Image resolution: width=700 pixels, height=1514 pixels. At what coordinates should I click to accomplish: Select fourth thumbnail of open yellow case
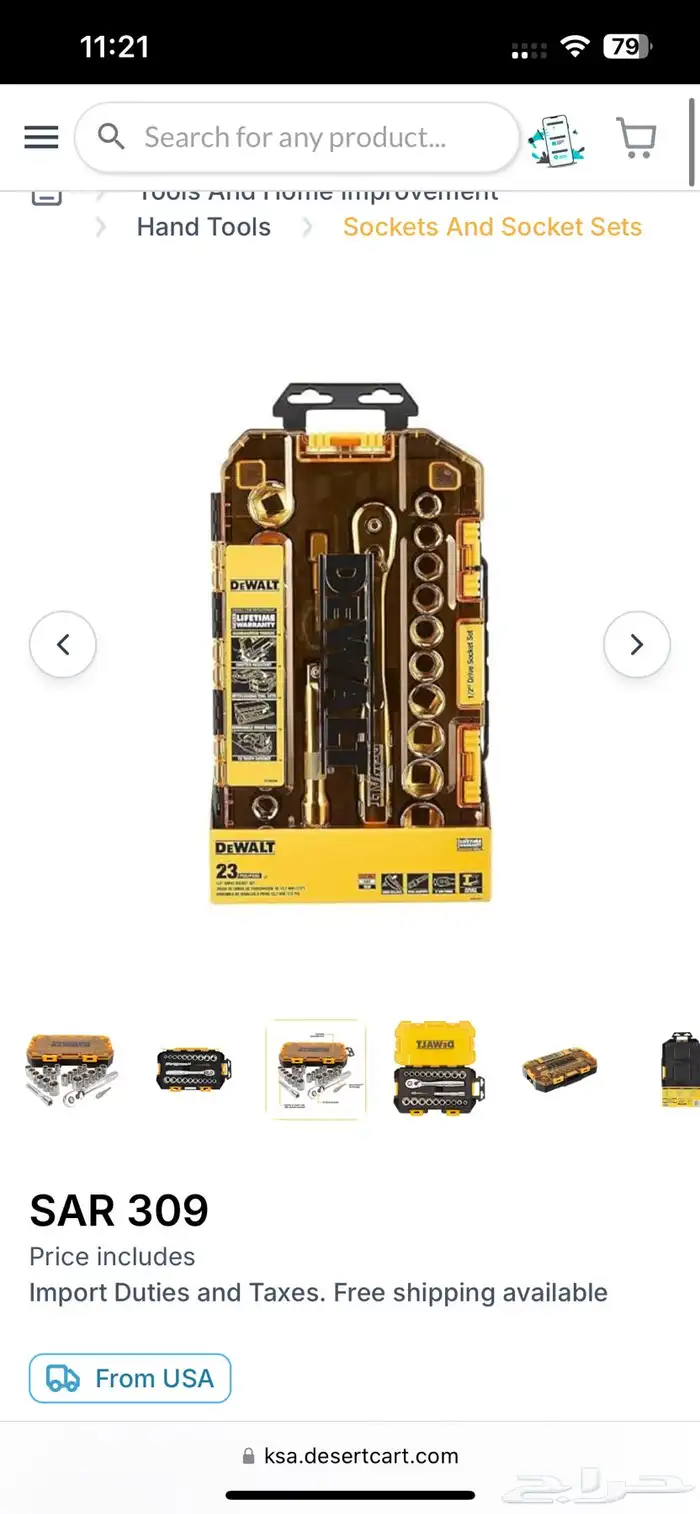point(439,1069)
